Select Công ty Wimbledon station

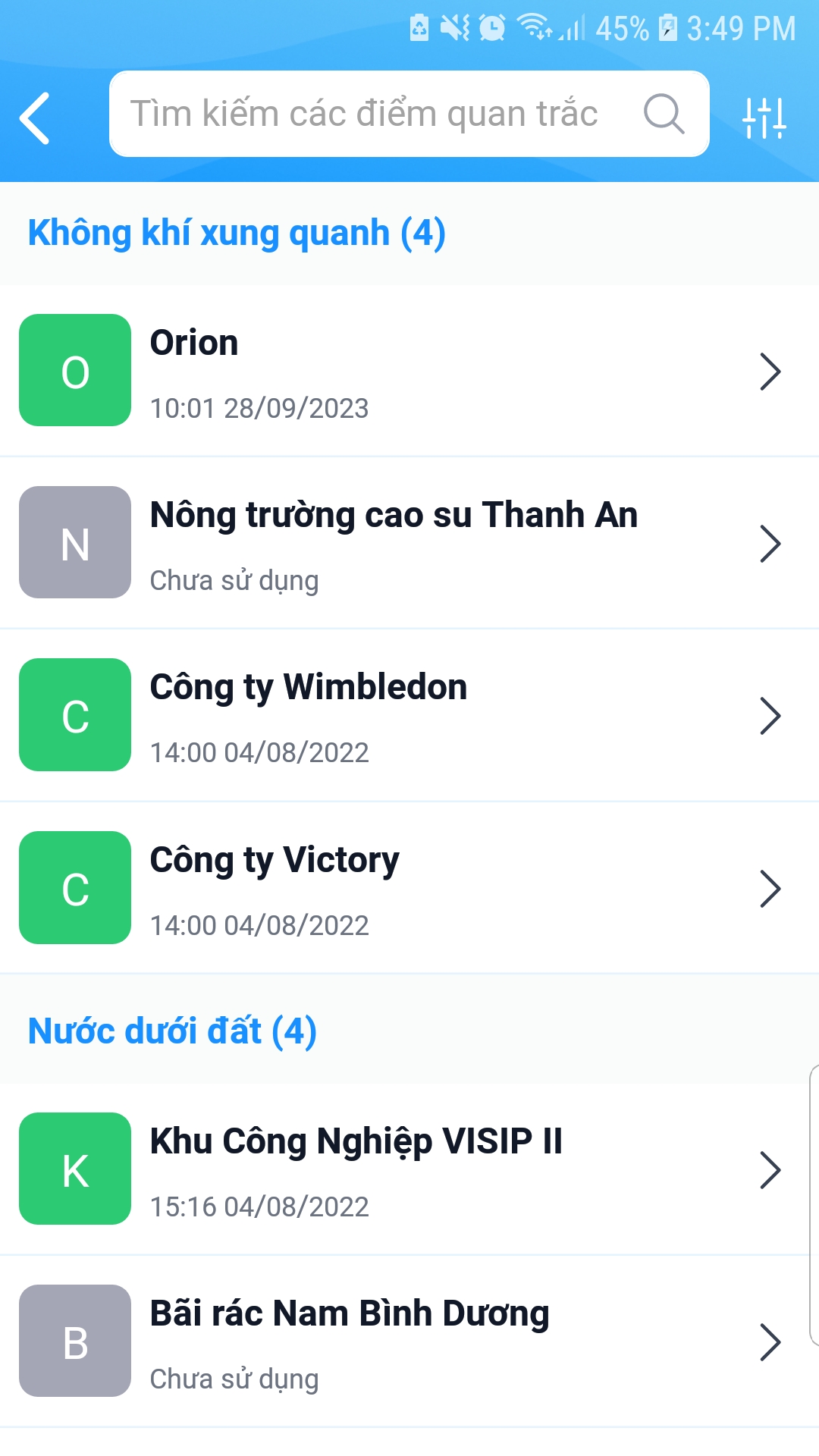tap(409, 715)
